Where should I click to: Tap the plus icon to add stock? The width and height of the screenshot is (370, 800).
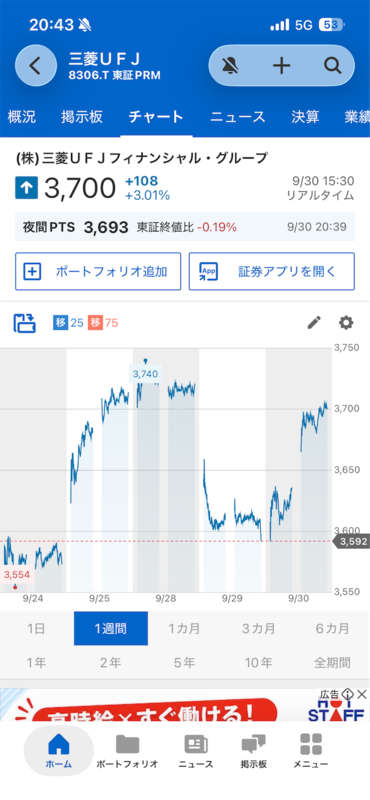(x=281, y=65)
